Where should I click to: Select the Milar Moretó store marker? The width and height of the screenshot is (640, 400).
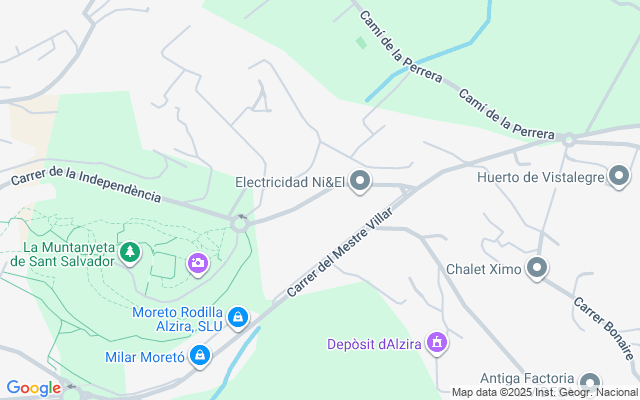point(200,355)
